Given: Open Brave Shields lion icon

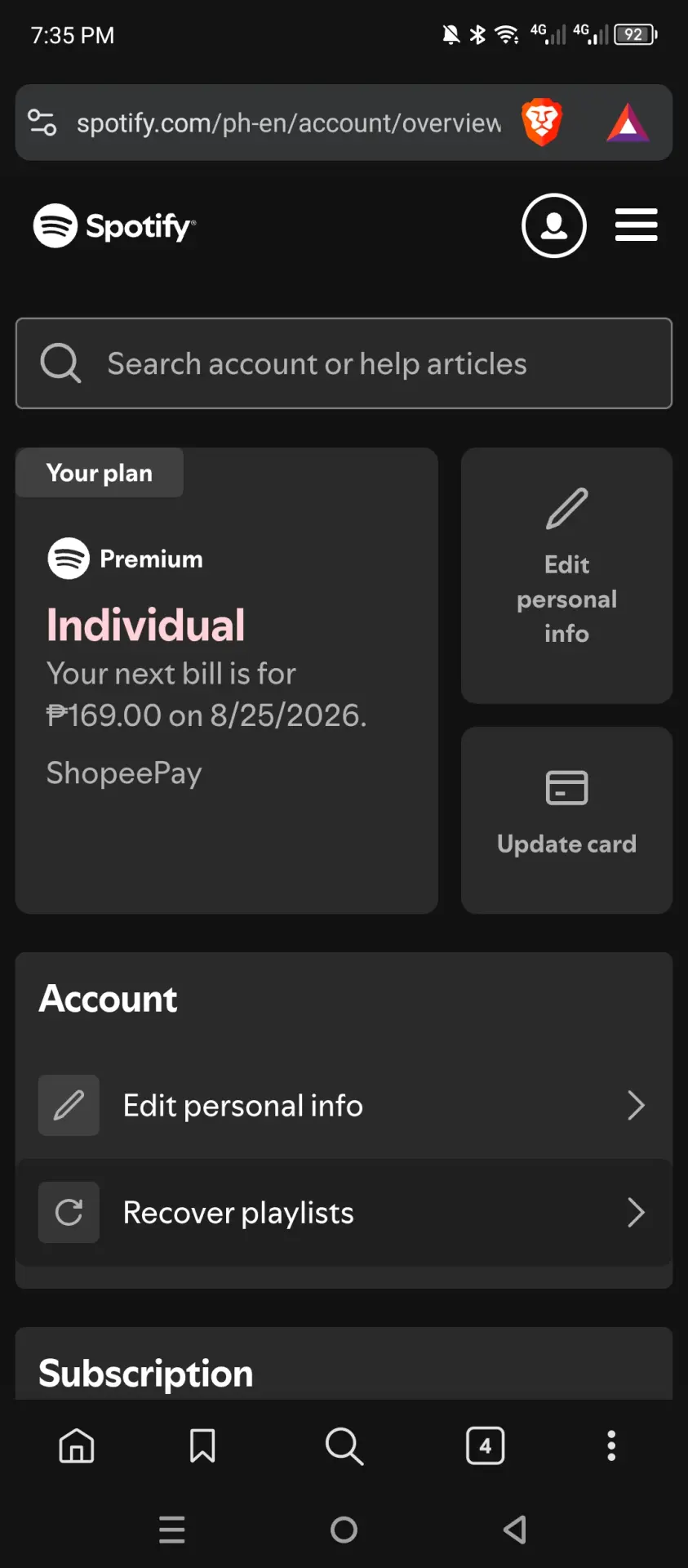Looking at the screenshot, I should (542, 122).
